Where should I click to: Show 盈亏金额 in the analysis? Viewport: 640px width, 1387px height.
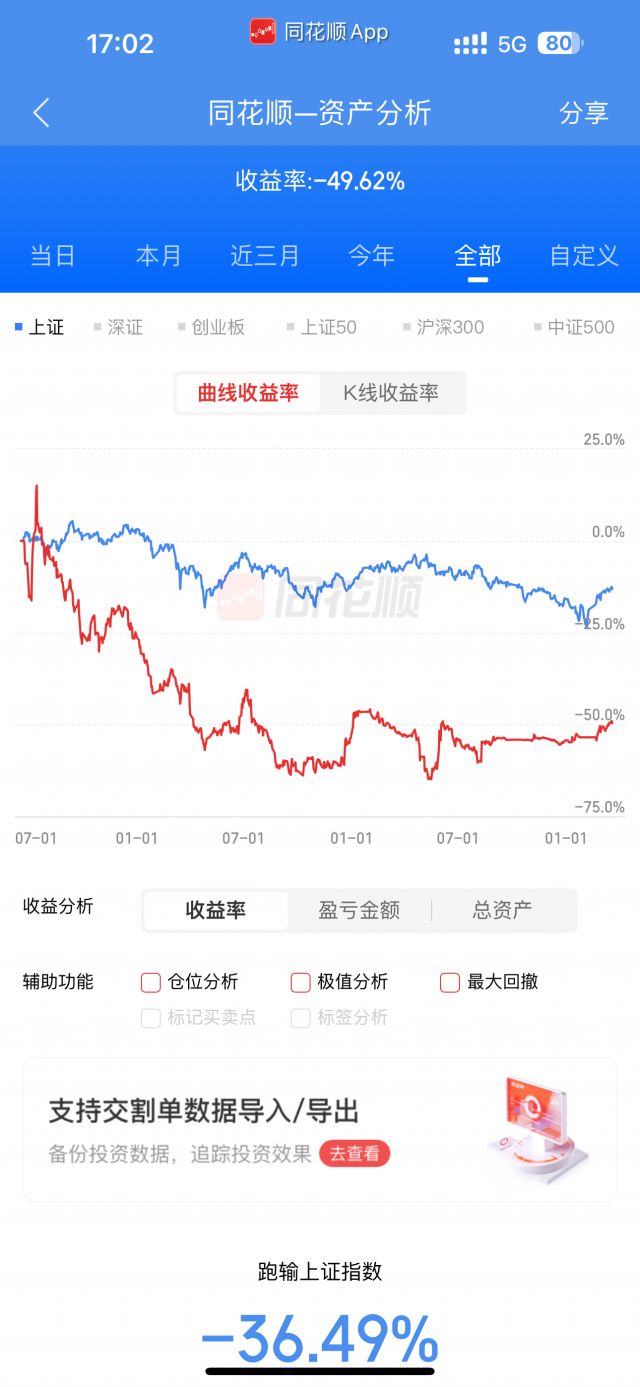click(x=359, y=910)
